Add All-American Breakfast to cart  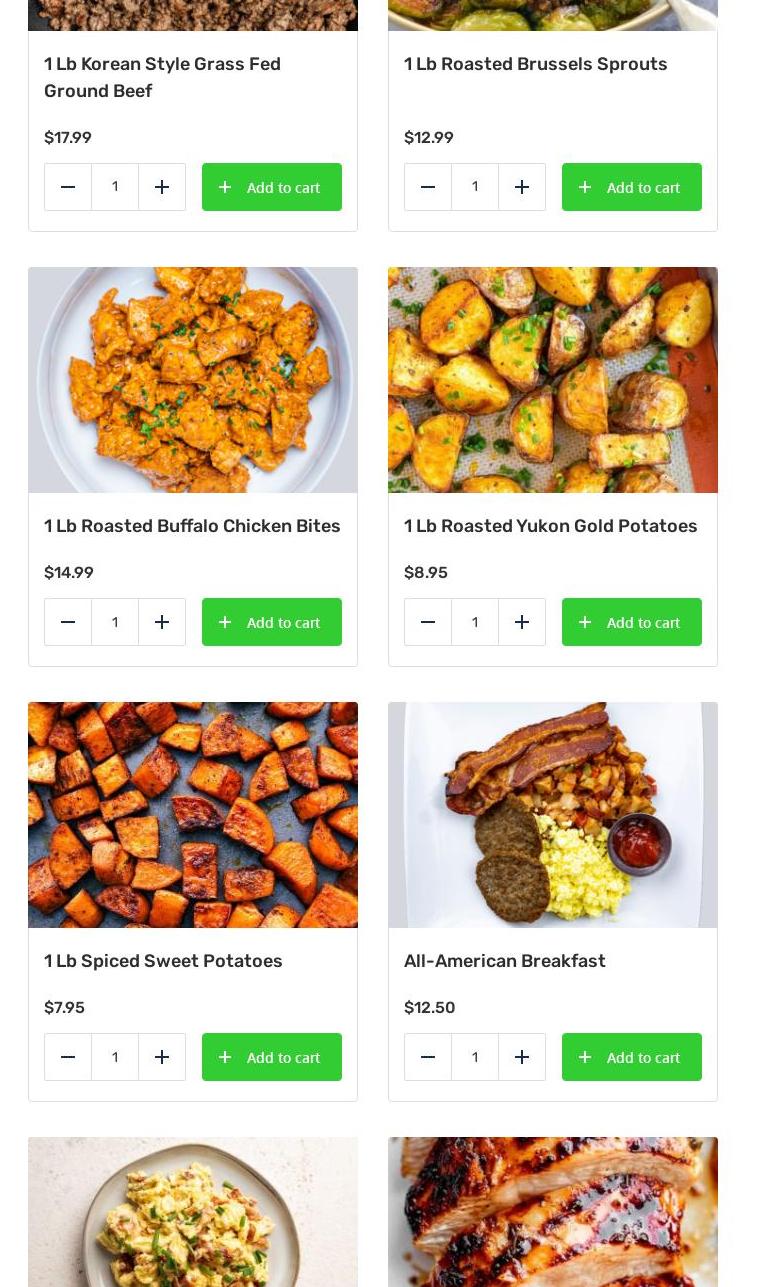pos(631,1057)
